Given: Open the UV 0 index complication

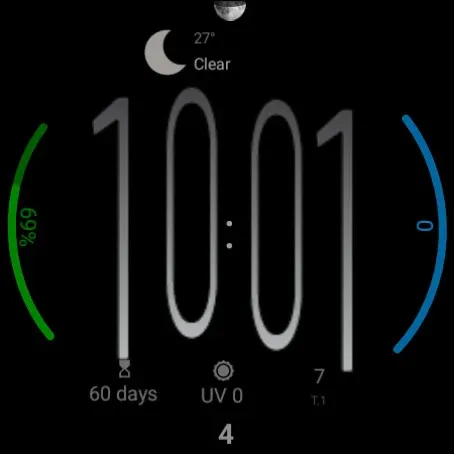Looking at the screenshot, I should pos(222,382).
